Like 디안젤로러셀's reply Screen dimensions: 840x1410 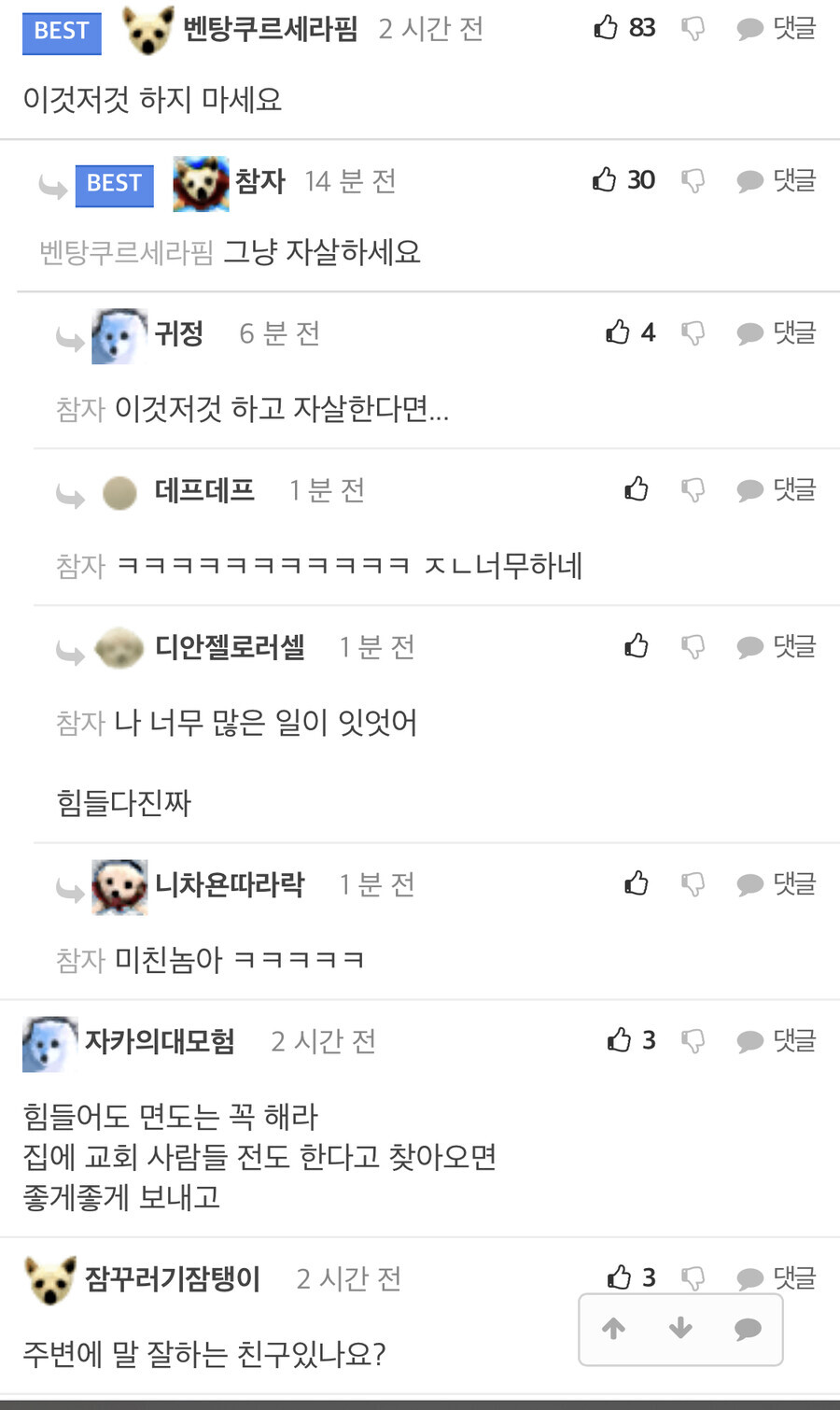(x=637, y=645)
